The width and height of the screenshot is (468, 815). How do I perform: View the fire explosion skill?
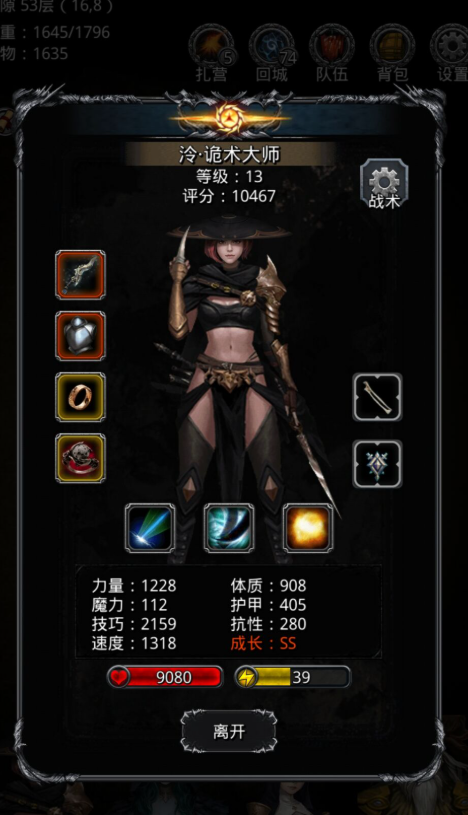pos(308,528)
